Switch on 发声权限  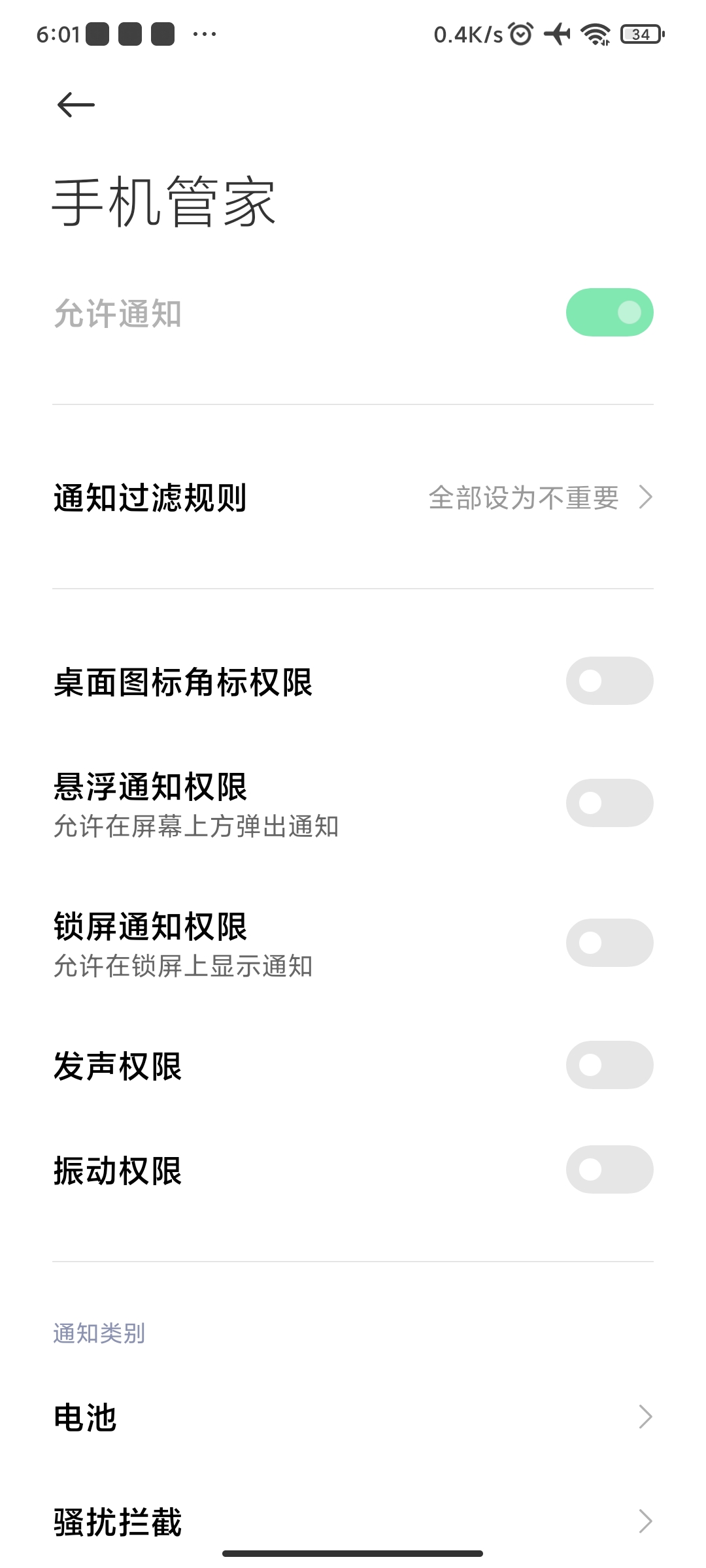click(x=609, y=1065)
